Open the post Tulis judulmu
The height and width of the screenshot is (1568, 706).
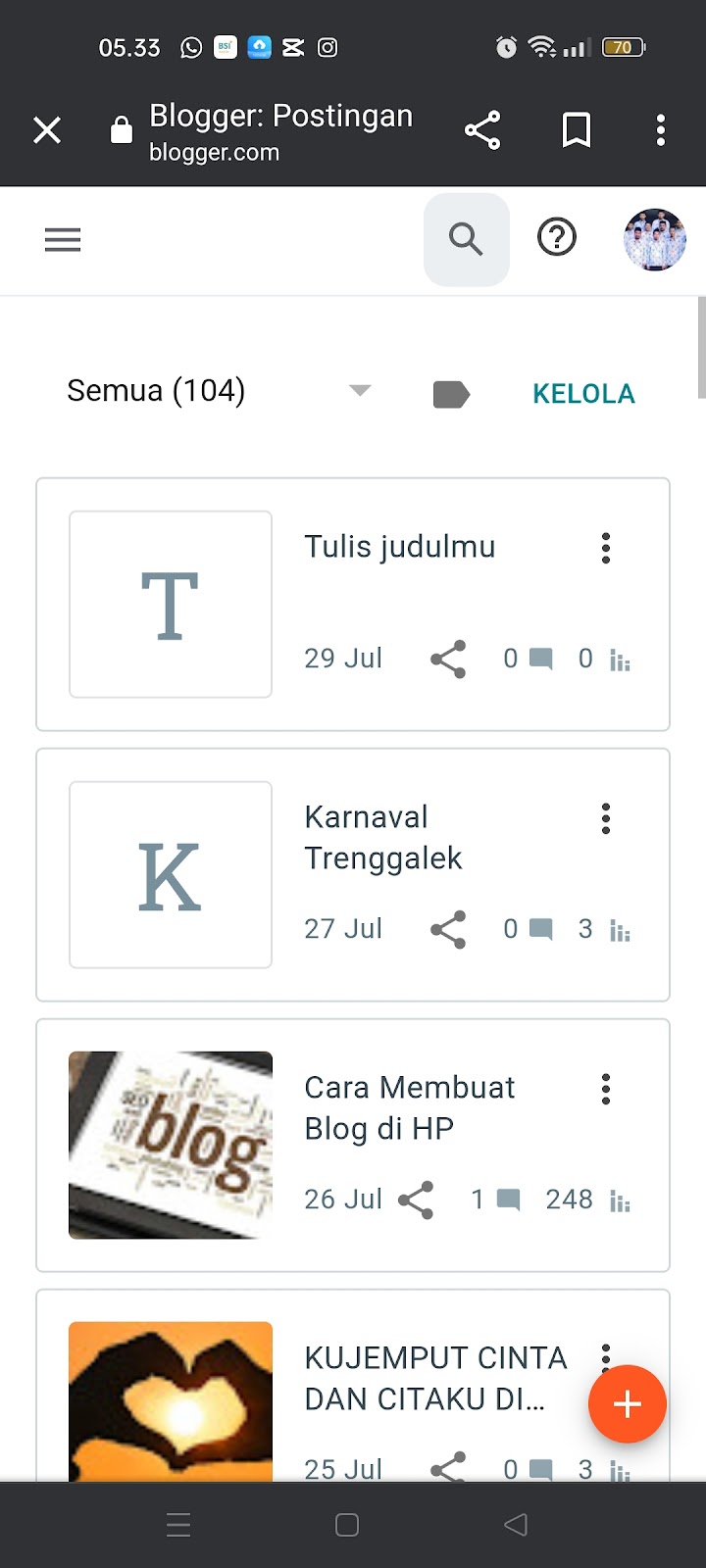point(399,547)
